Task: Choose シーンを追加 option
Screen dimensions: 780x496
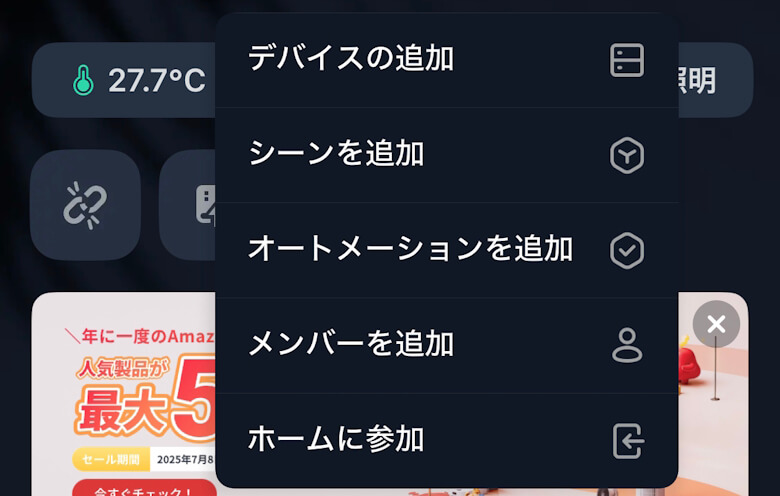Action: [x=446, y=155]
